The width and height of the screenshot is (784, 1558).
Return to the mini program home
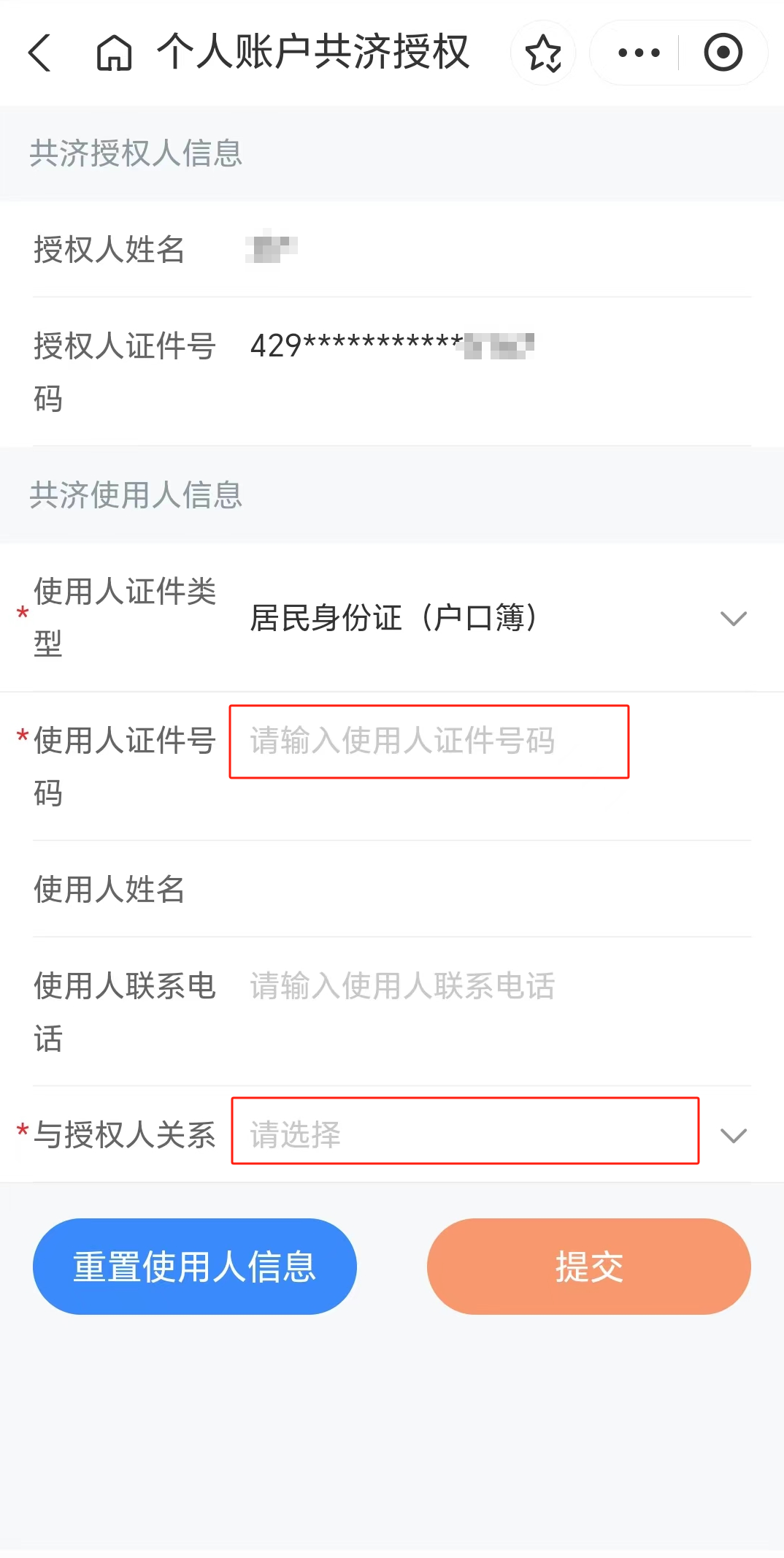pos(115,53)
